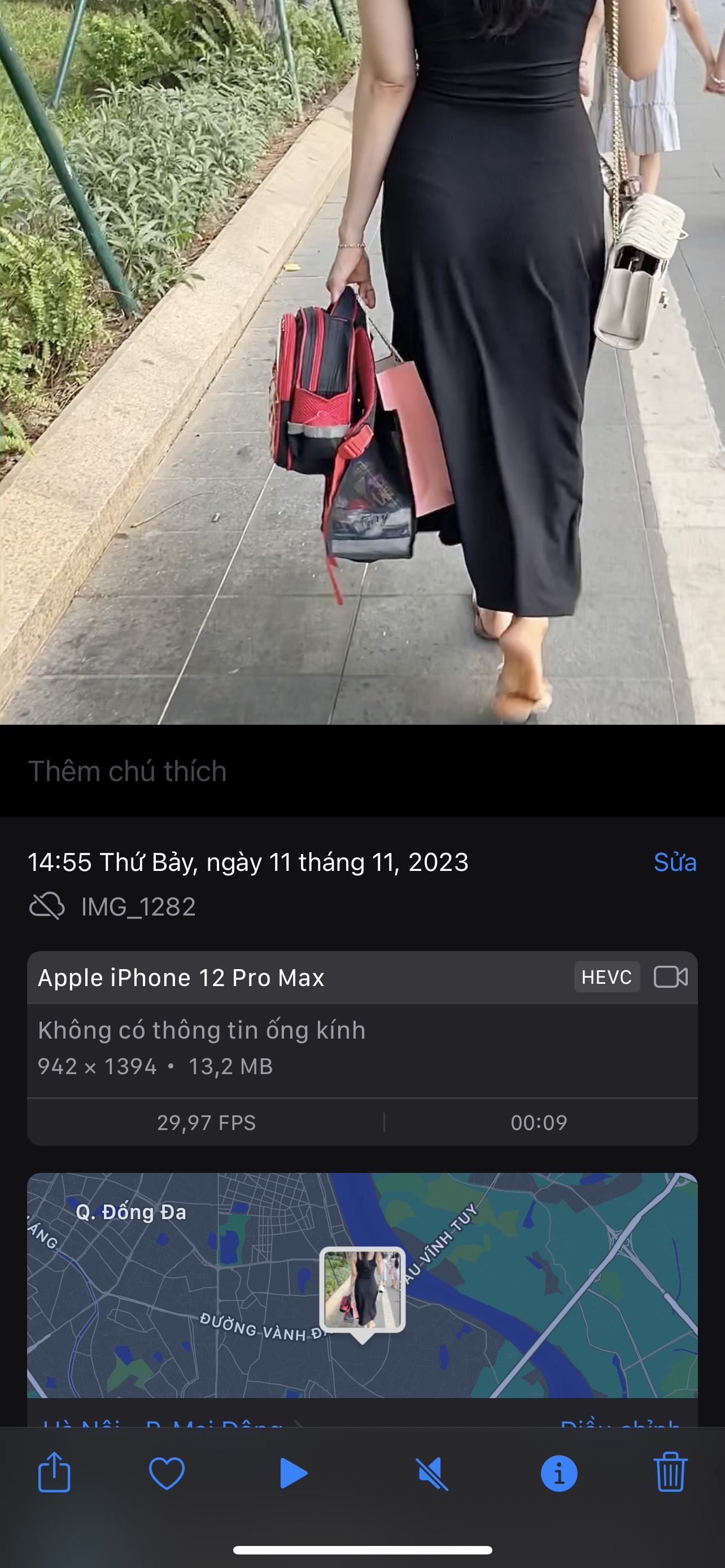
Task: Tap Sửa to edit date and time
Action: [675, 862]
